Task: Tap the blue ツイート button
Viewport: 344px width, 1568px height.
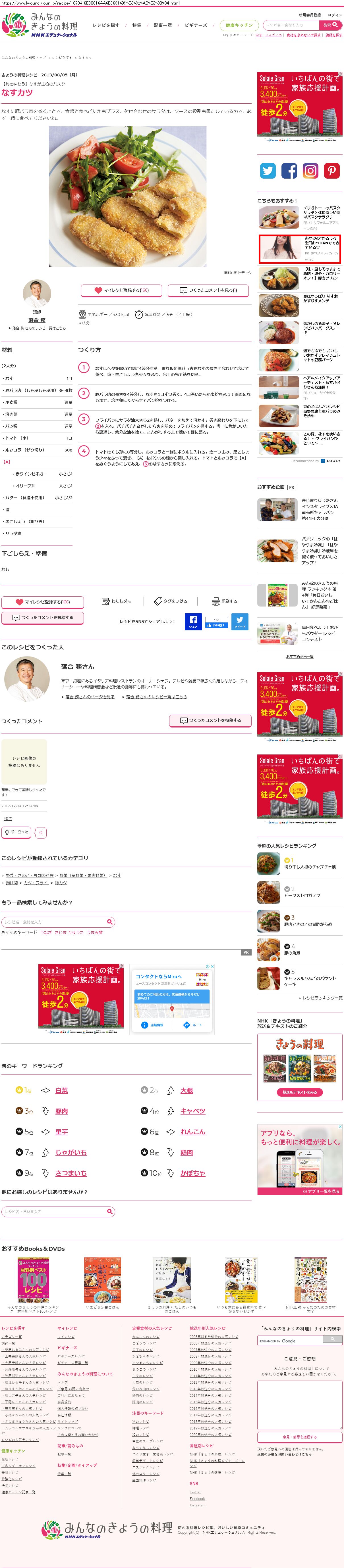Action: click(x=240, y=622)
